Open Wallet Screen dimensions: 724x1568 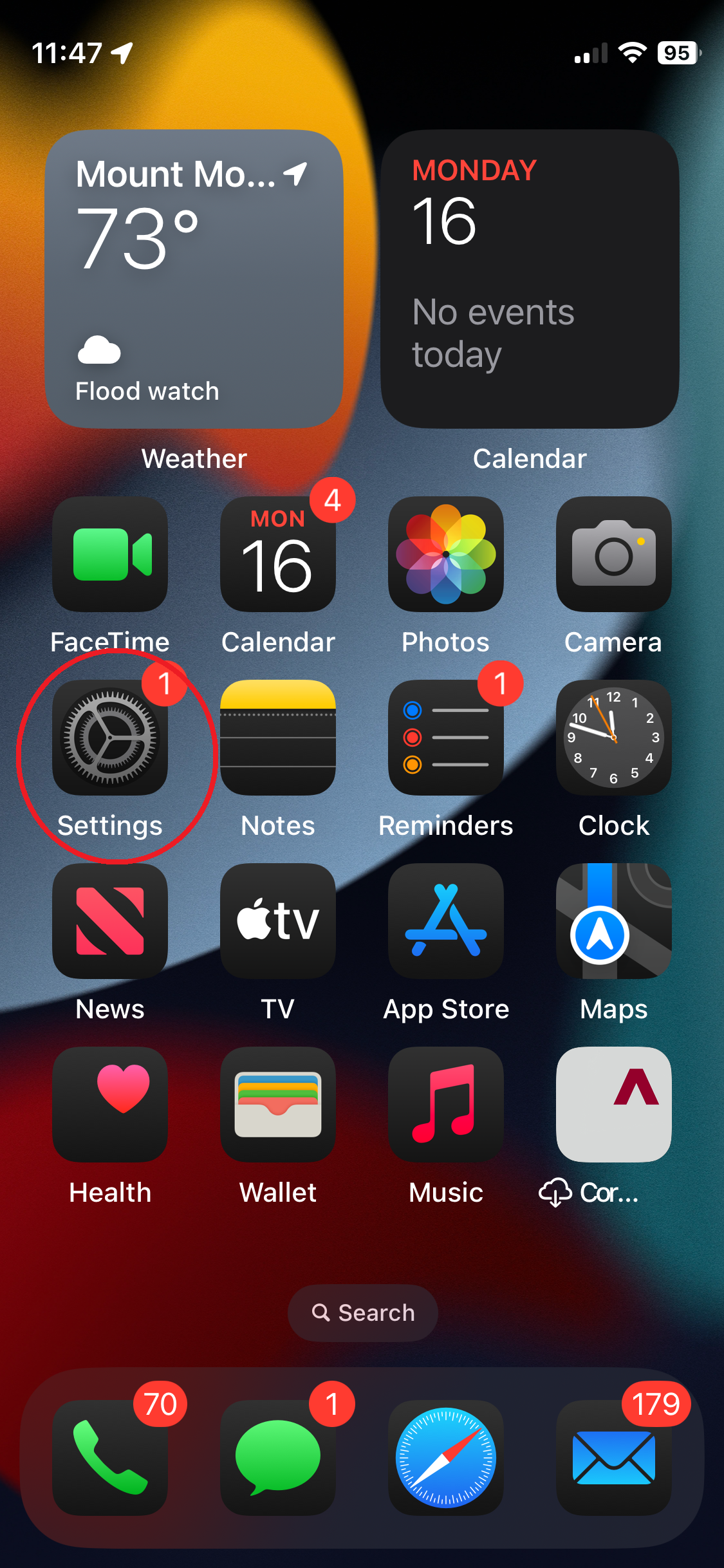coord(278,1105)
